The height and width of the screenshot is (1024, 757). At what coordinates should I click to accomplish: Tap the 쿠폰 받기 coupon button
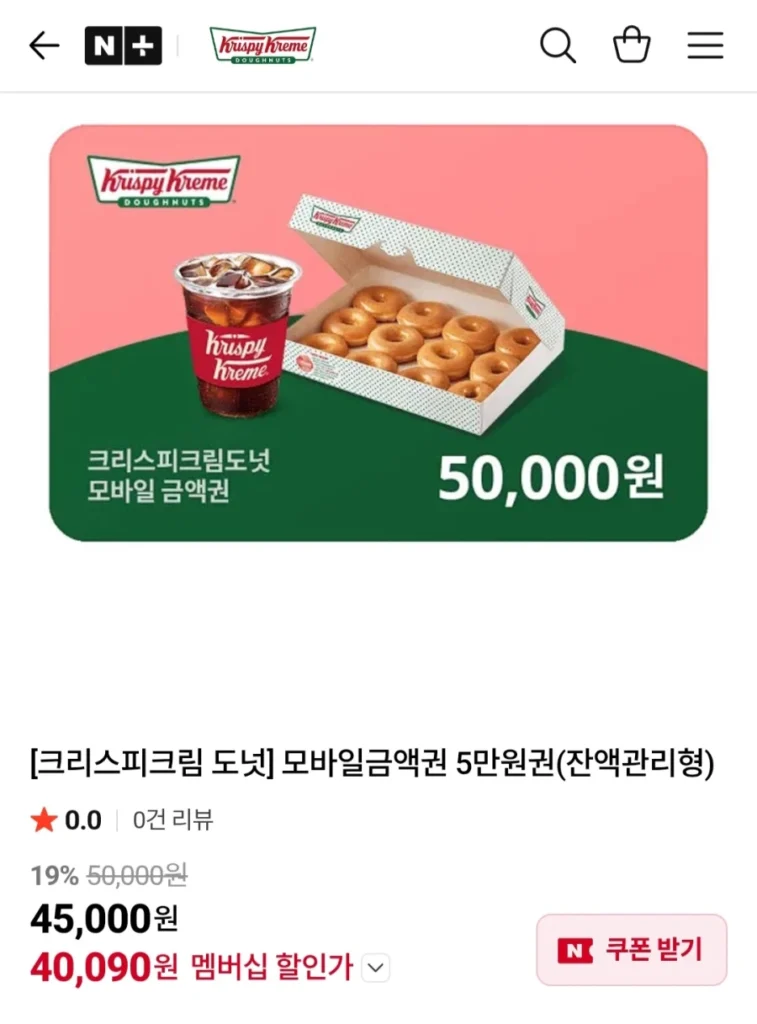[x=631, y=950]
